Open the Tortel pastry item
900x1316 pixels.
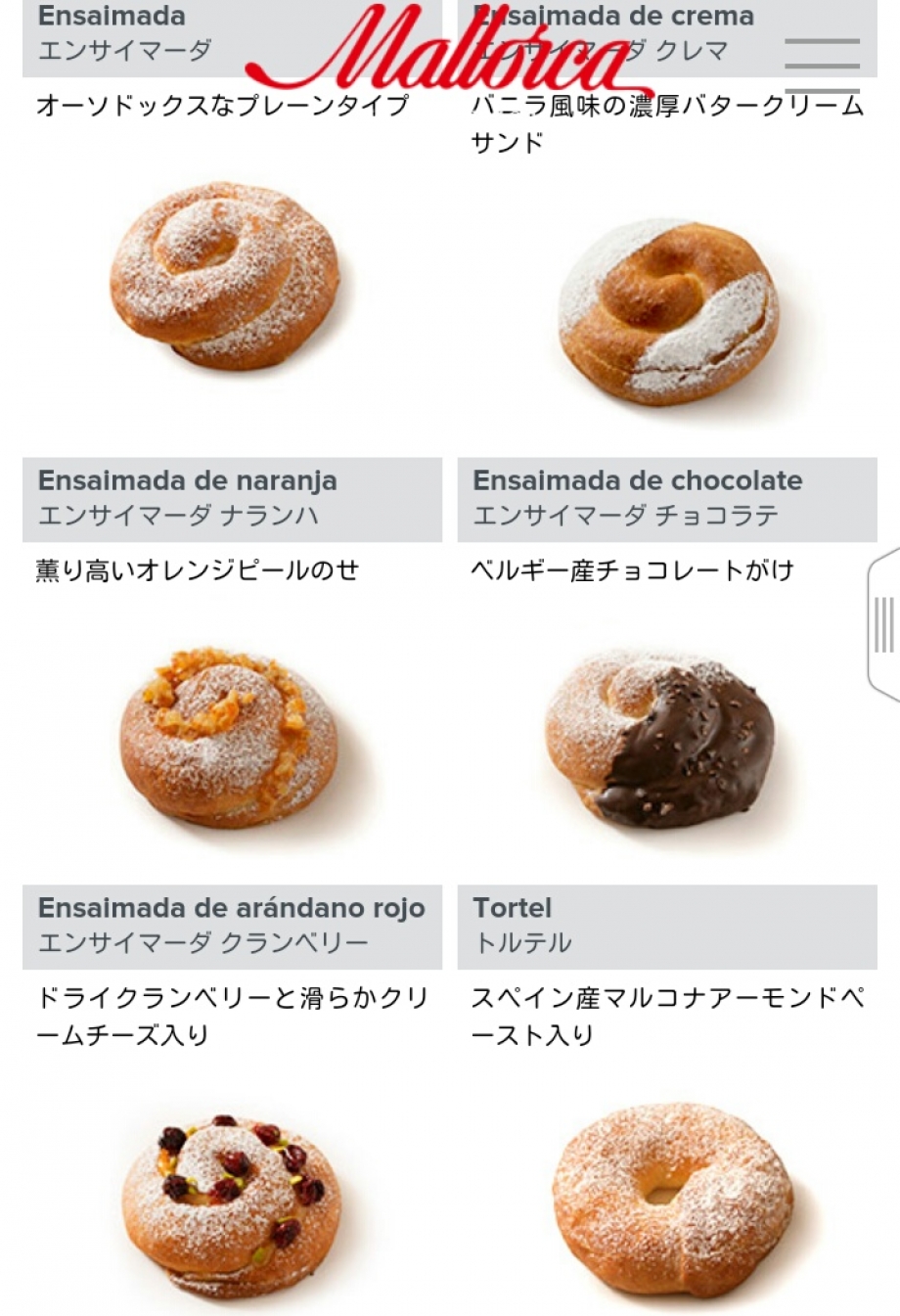click(x=671, y=1199)
